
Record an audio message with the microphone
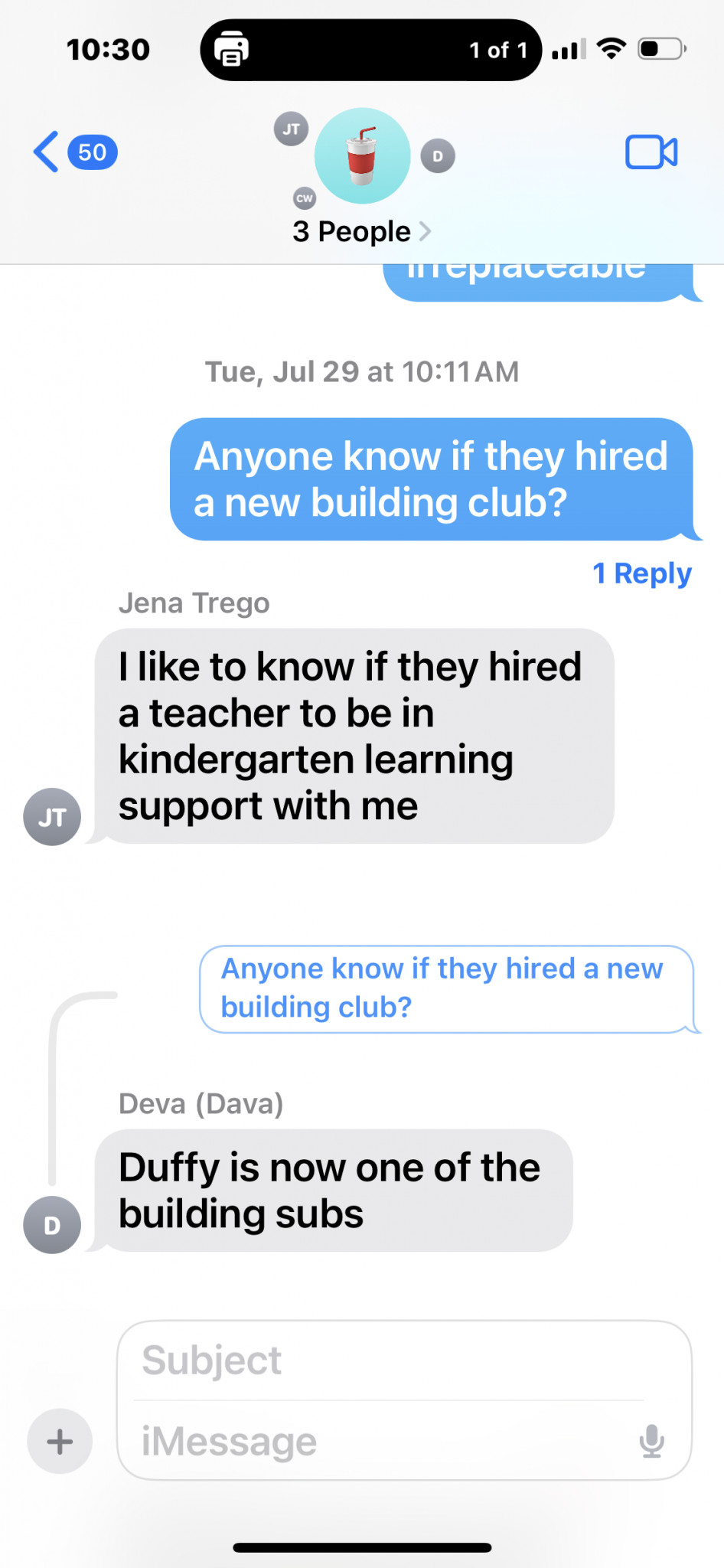[651, 1442]
